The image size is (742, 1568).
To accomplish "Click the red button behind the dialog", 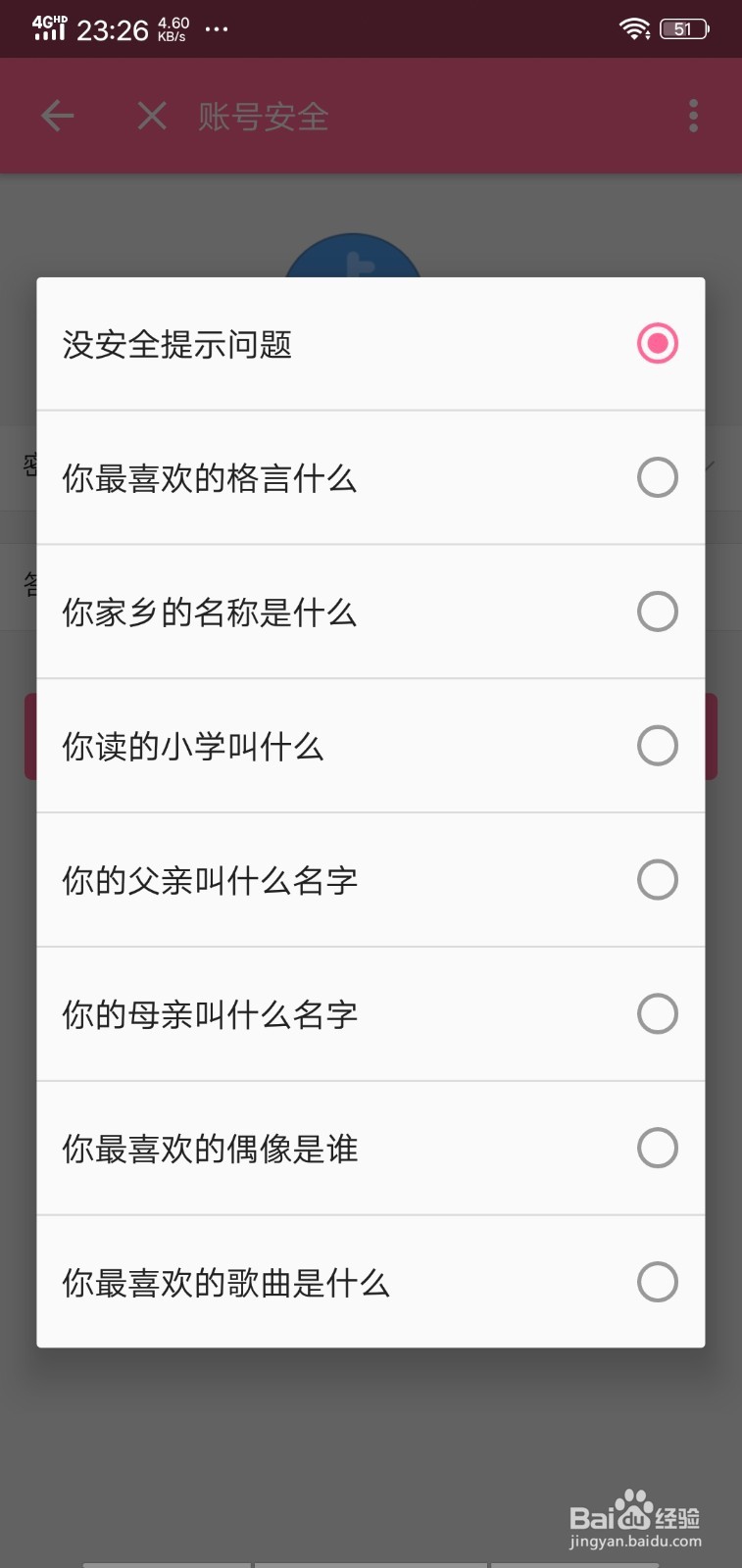I will (371, 736).
